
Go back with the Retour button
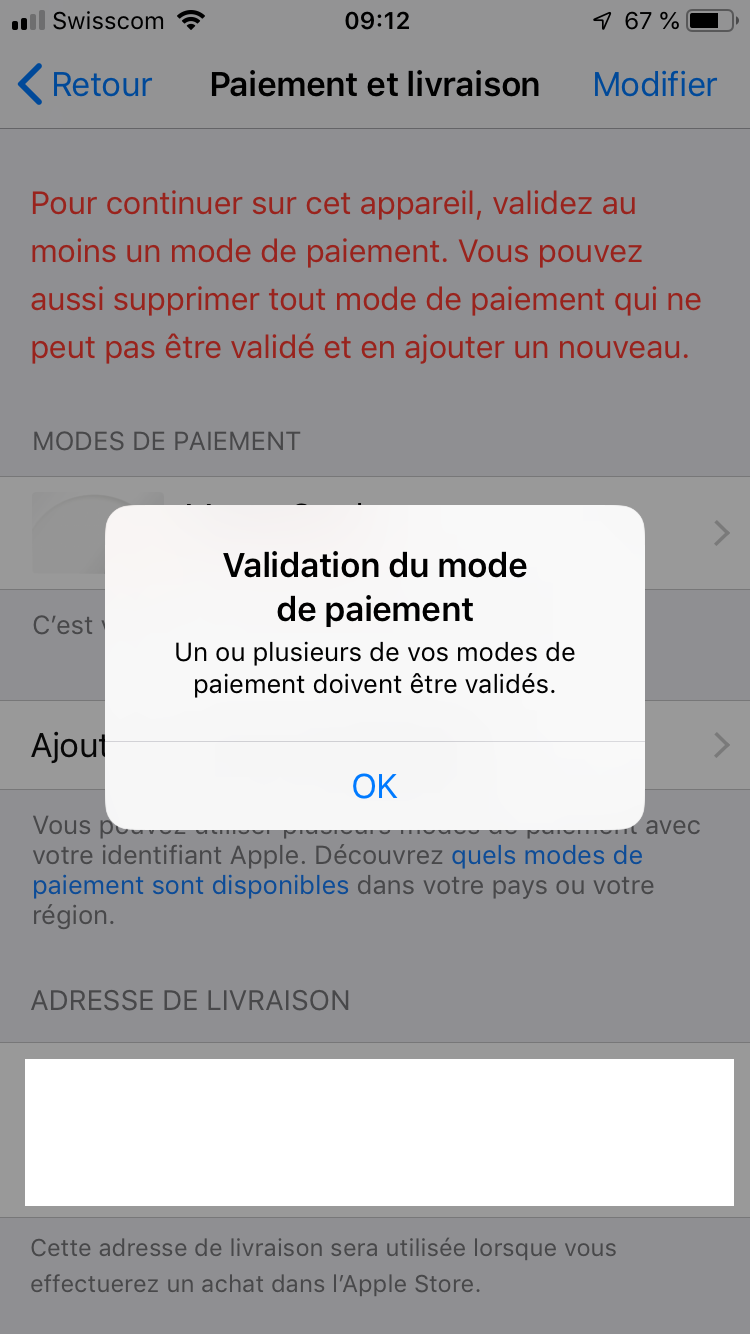(x=86, y=85)
